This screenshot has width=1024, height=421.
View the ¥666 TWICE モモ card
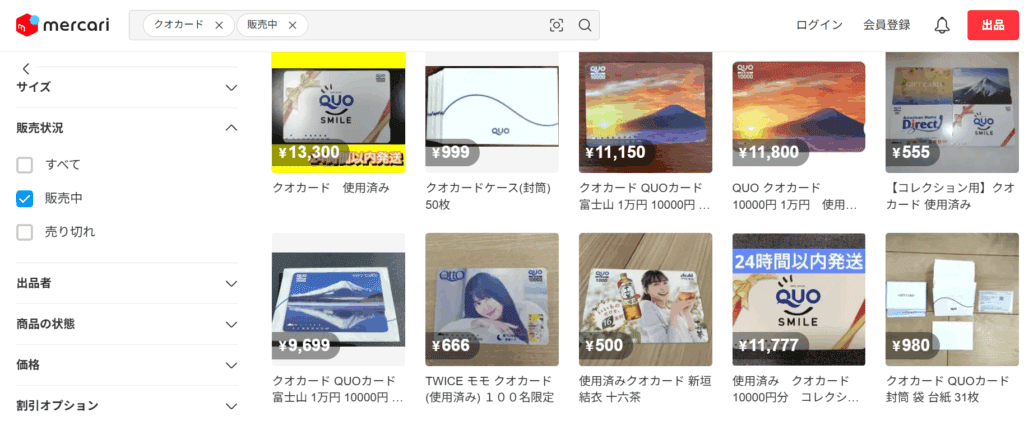pos(491,299)
